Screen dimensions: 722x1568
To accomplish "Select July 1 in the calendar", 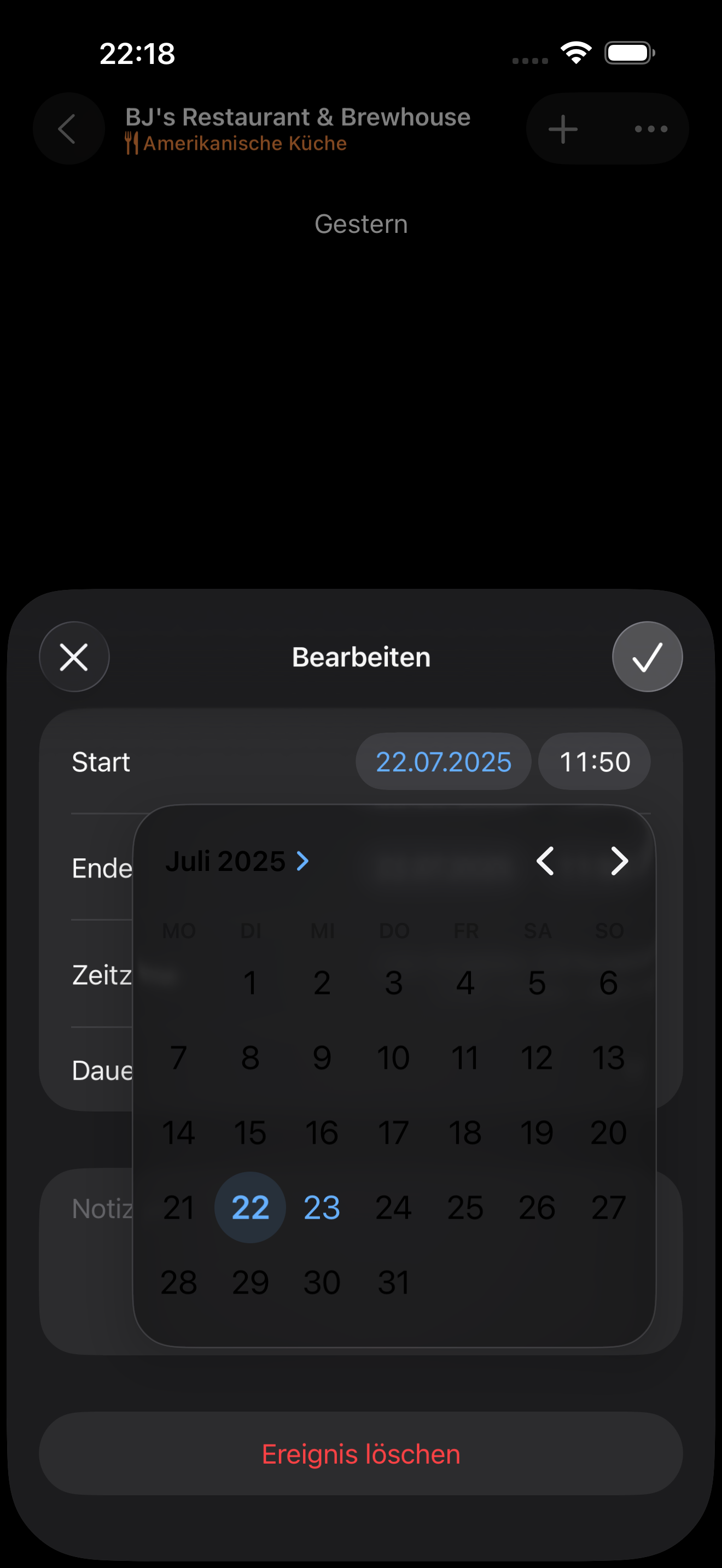I will click(x=250, y=983).
